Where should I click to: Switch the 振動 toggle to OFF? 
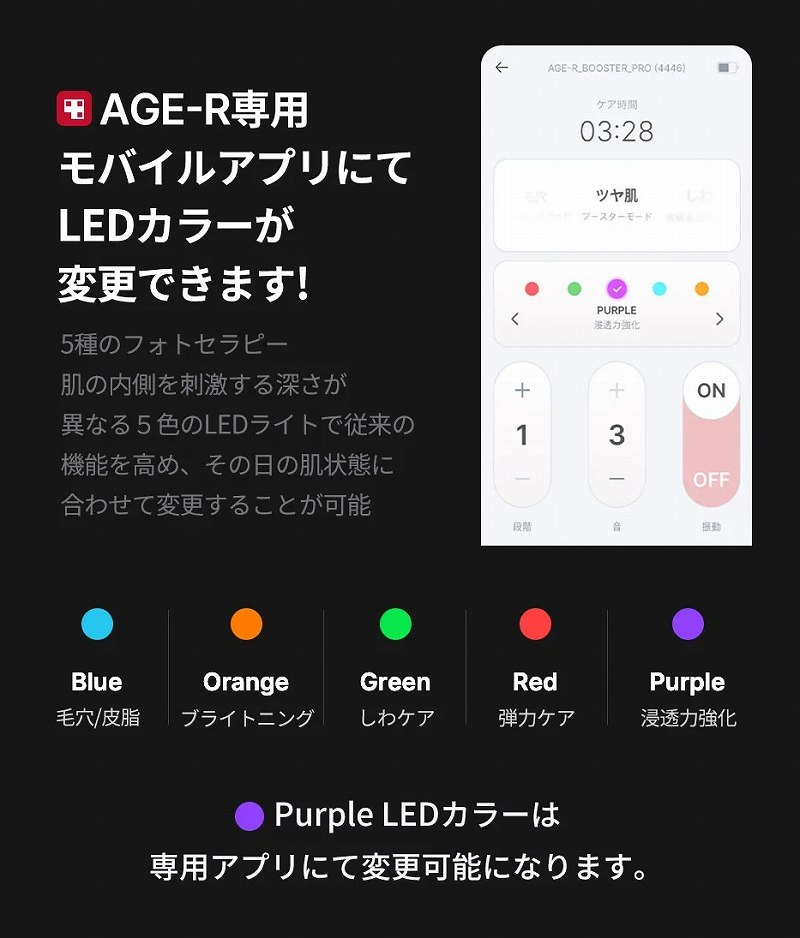coord(711,480)
